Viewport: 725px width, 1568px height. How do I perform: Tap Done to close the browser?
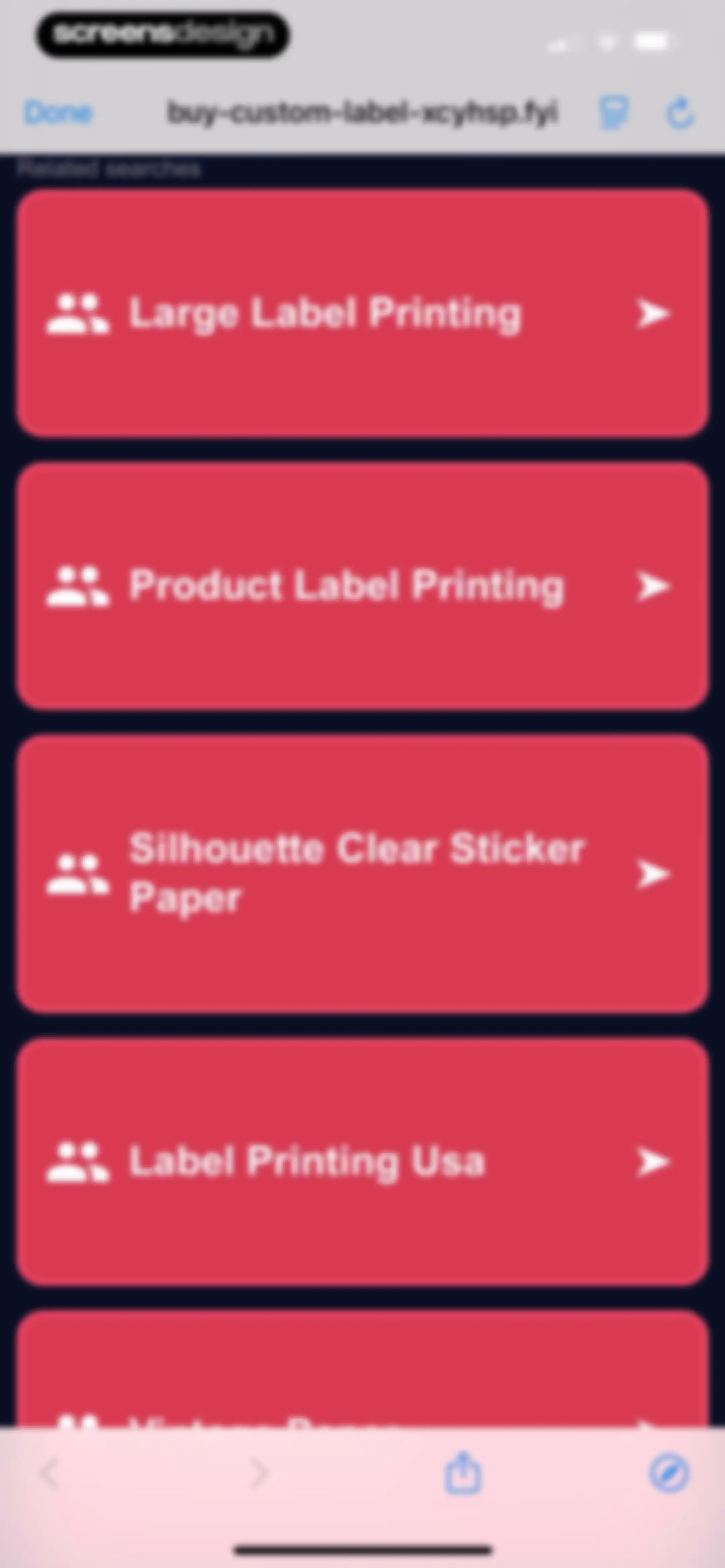tap(58, 112)
